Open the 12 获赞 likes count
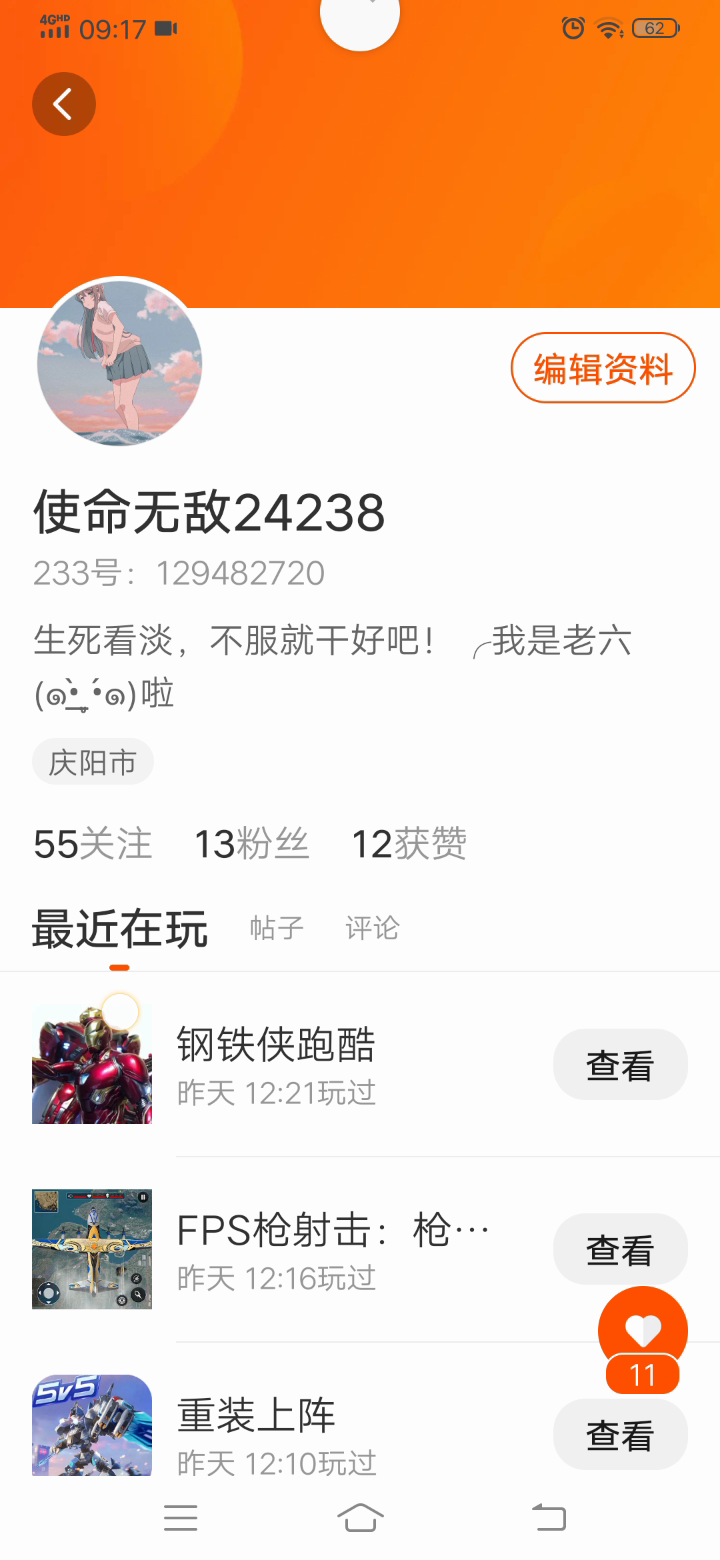 408,844
